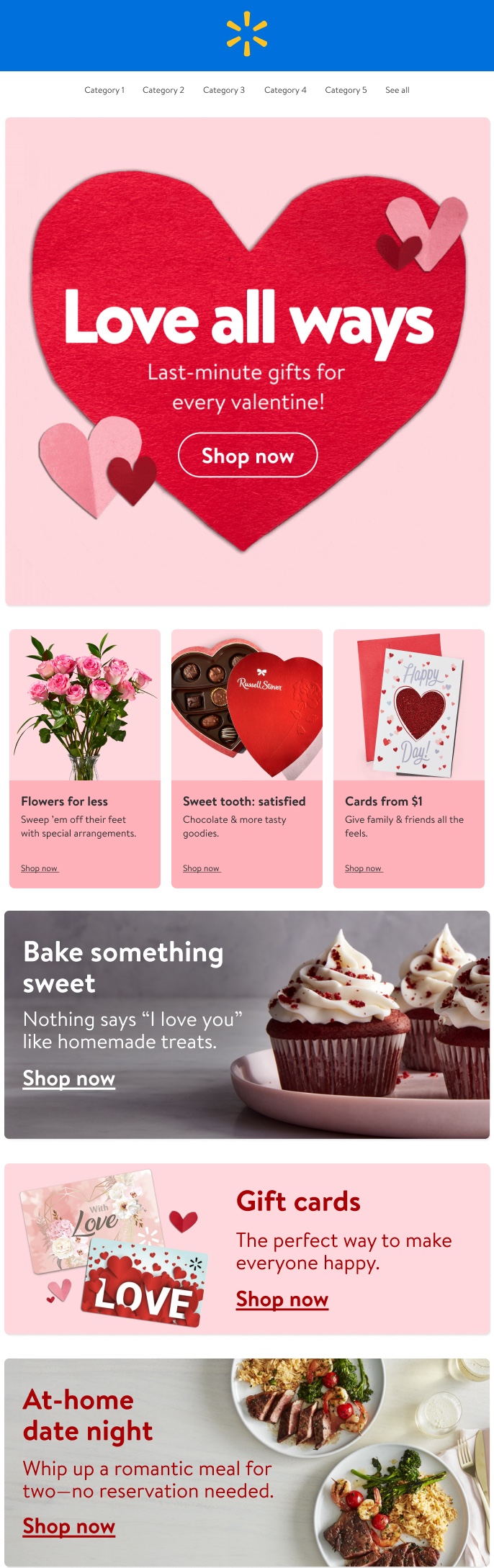Open the Russell Stover chocolates image
Viewport: 494px width, 1568px height.
point(247,706)
